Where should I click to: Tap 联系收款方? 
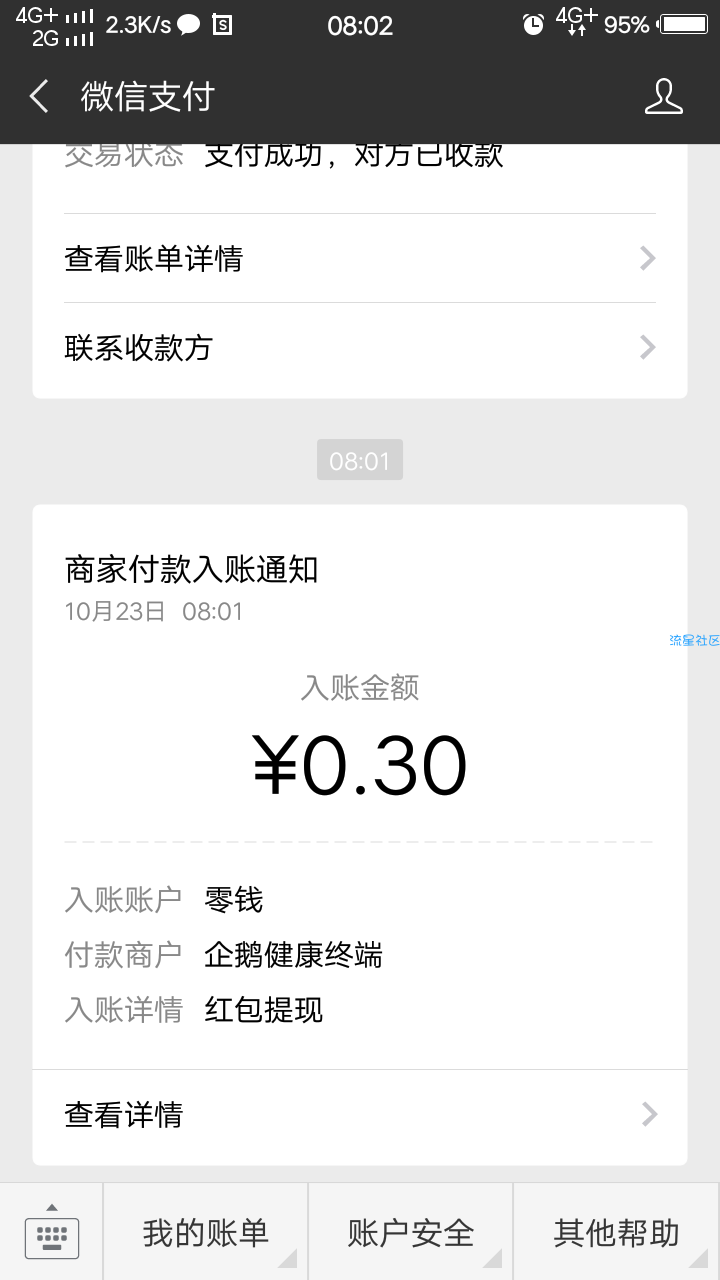point(360,348)
